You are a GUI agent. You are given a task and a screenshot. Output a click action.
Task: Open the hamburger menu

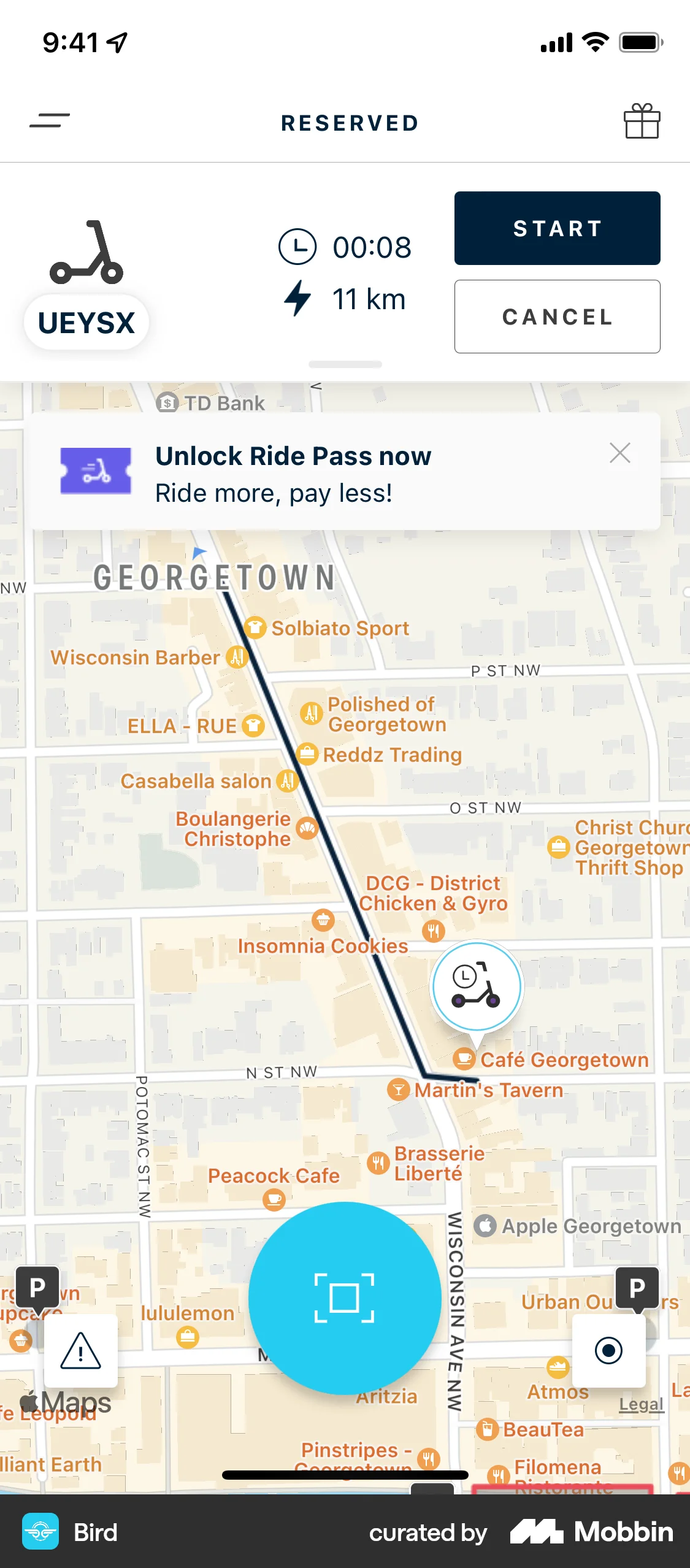[x=50, y=121]
